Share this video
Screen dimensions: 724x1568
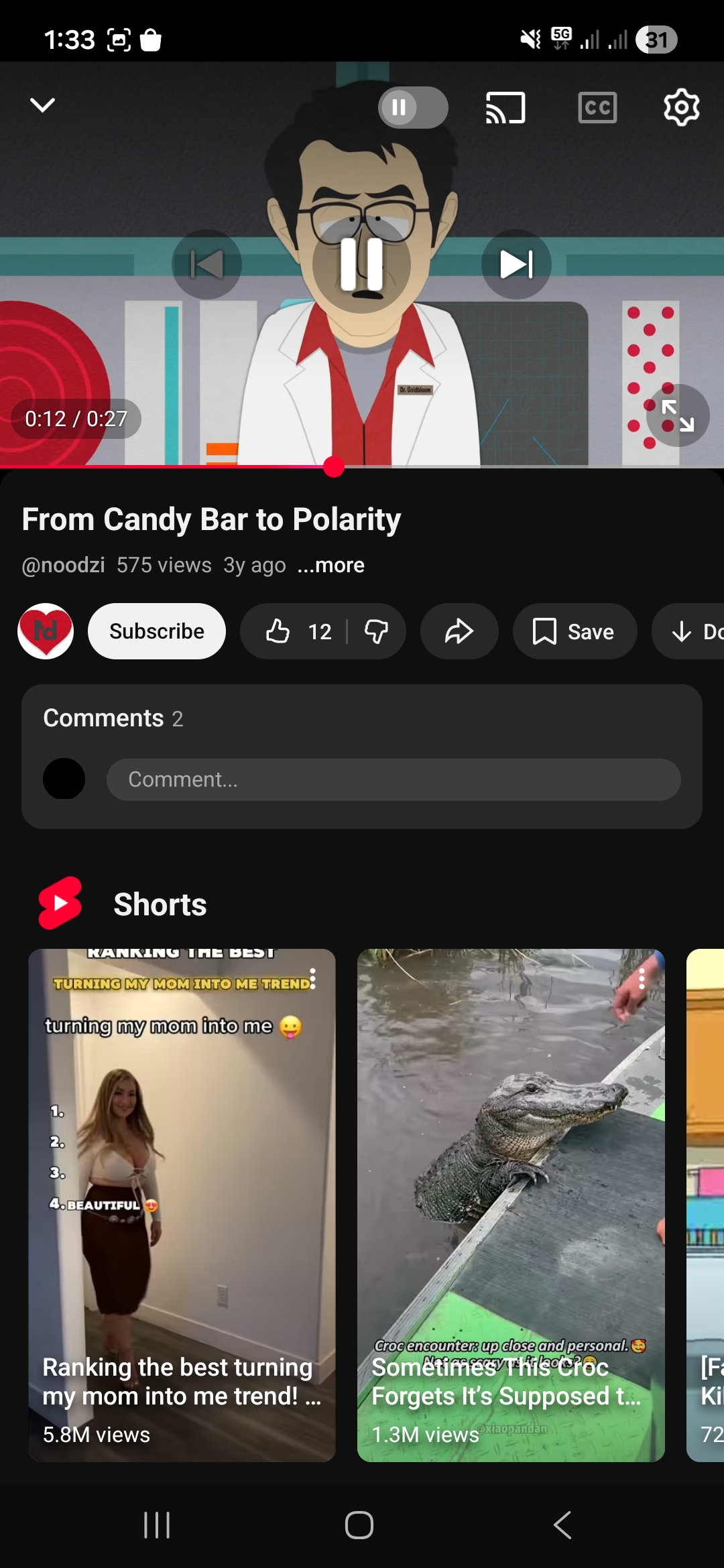[459, 631]
